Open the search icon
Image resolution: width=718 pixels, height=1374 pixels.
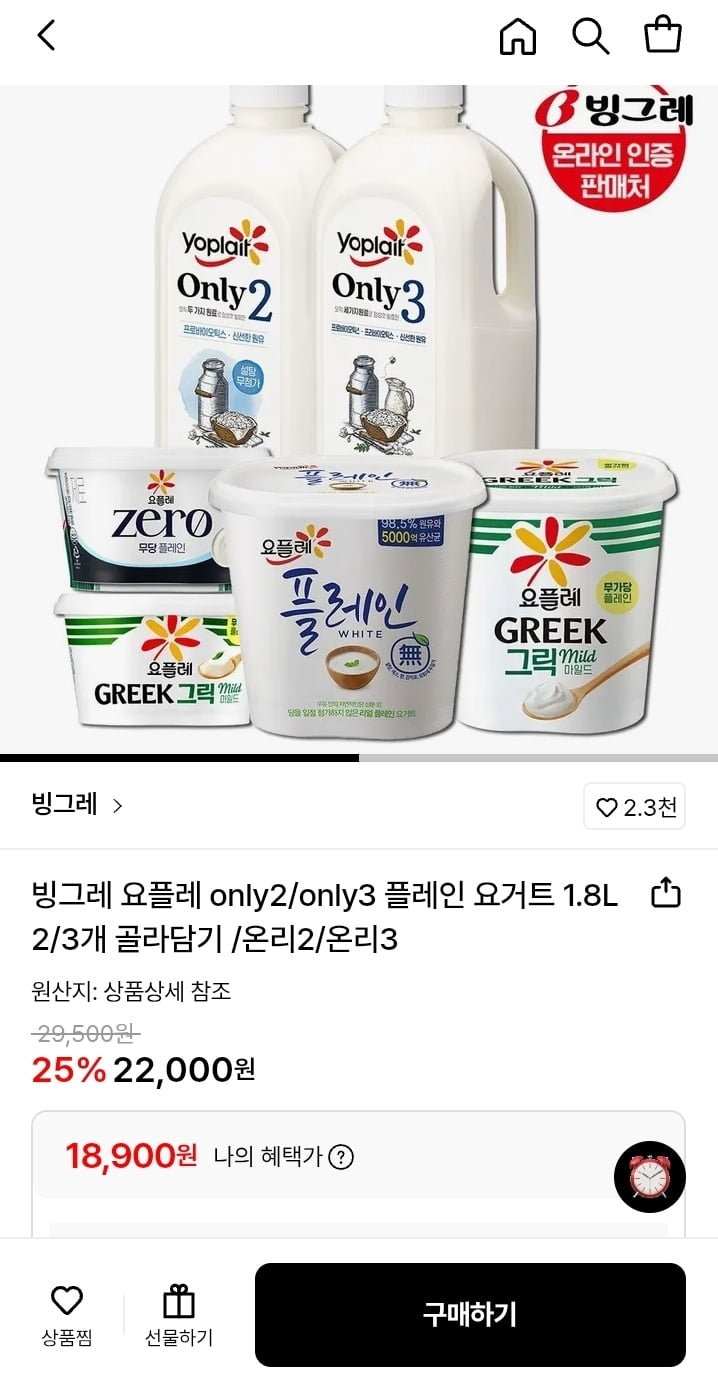(x=590, y=37)
